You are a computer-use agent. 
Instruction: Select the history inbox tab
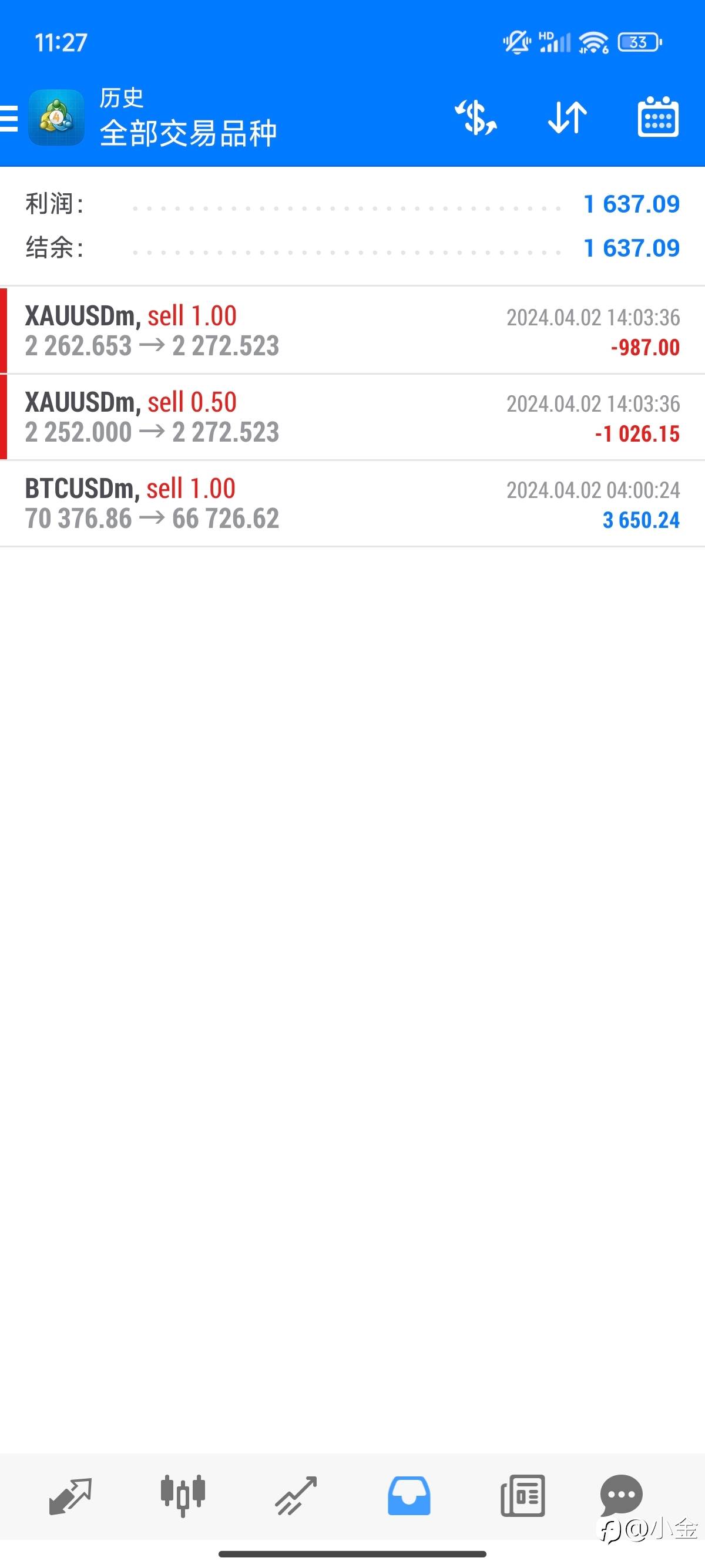point(409,1495)
